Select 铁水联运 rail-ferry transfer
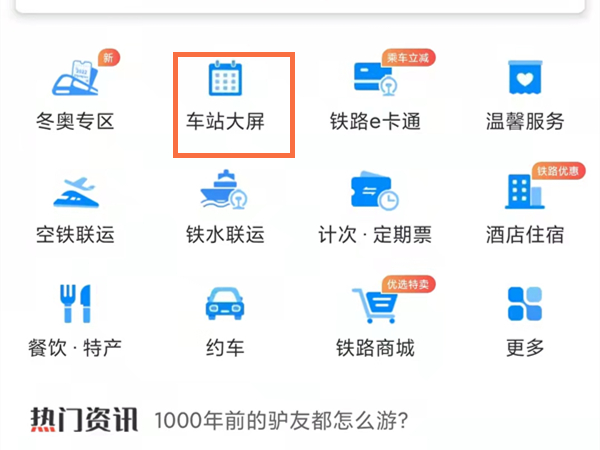 point(225,208)
